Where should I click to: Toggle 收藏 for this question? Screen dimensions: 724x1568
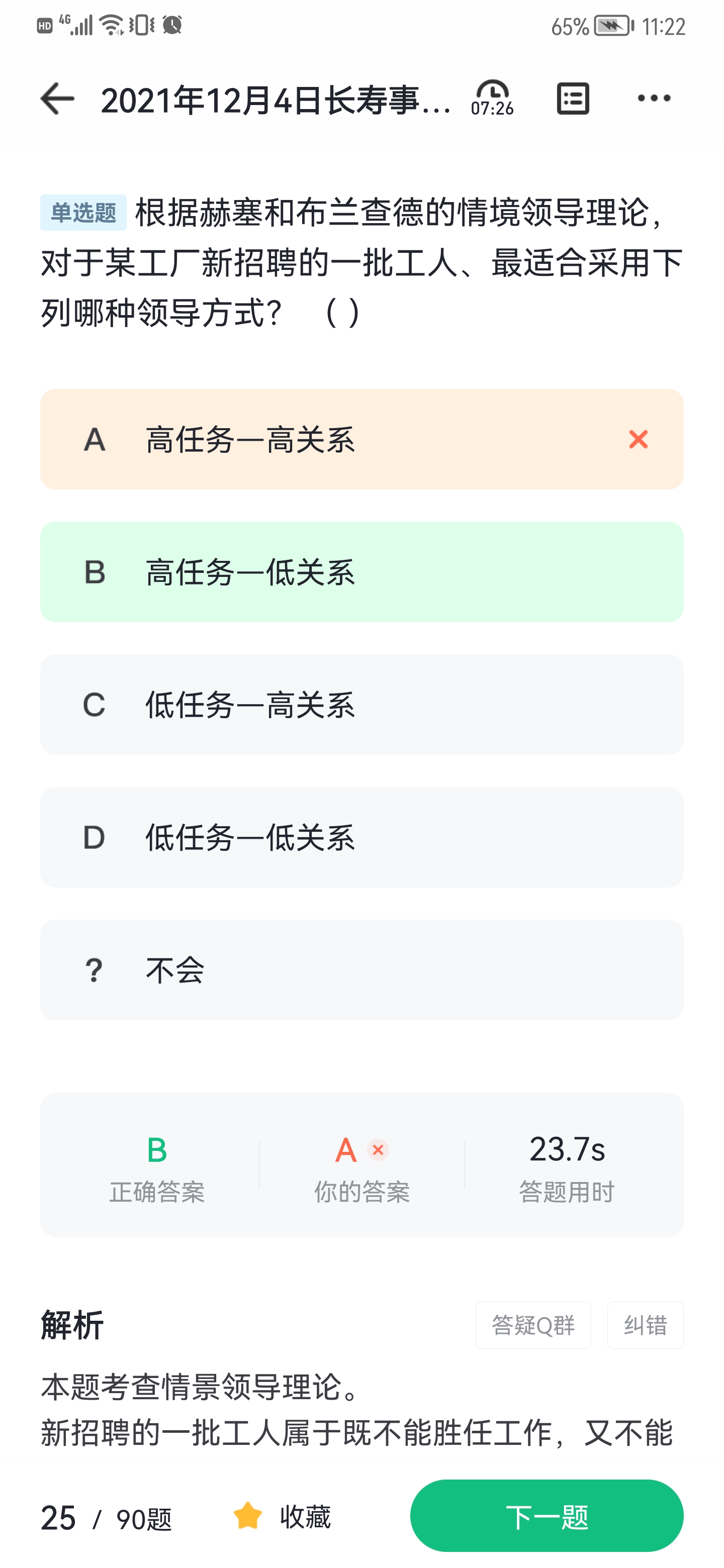[x=282, y=1516]
